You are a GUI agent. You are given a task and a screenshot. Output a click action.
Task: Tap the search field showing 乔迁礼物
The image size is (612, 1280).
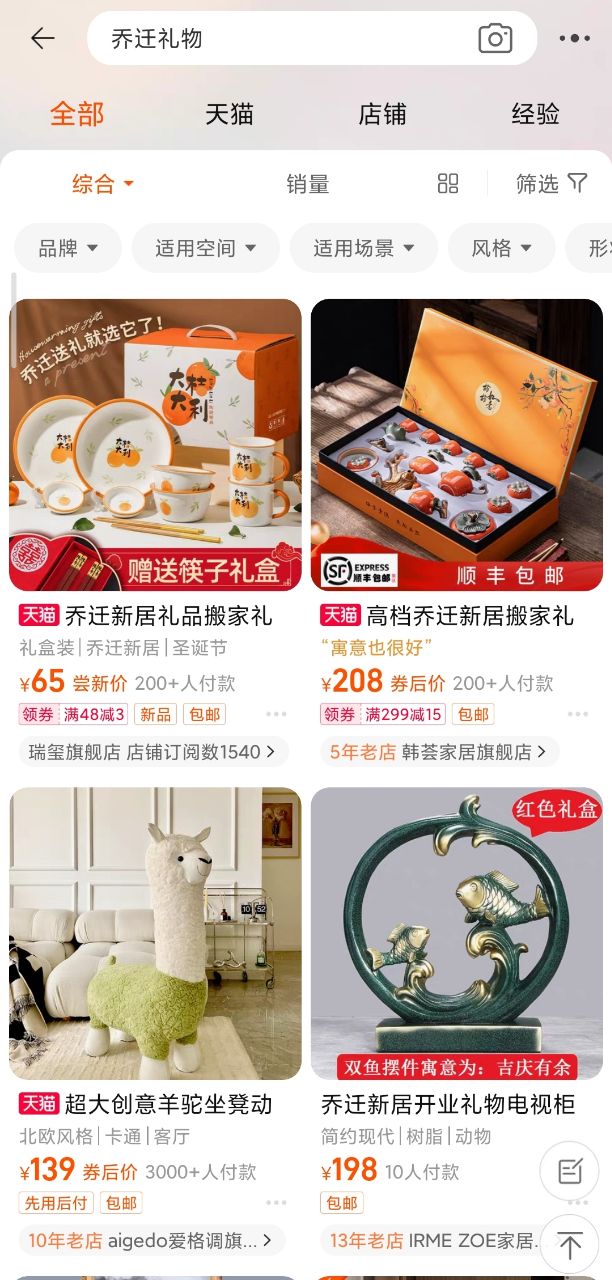coord(280,39)
